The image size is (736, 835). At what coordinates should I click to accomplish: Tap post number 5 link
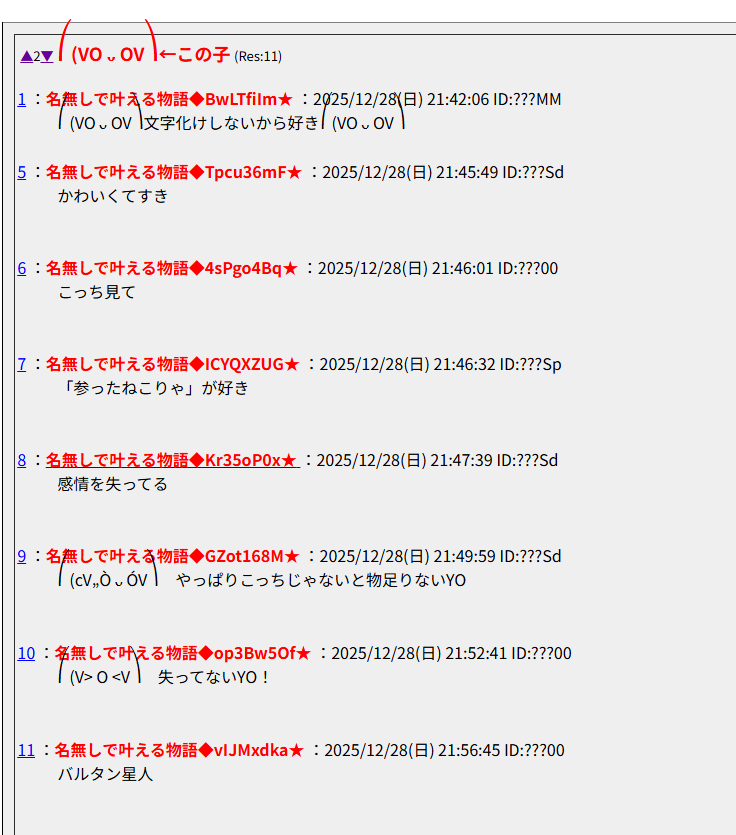21,172
